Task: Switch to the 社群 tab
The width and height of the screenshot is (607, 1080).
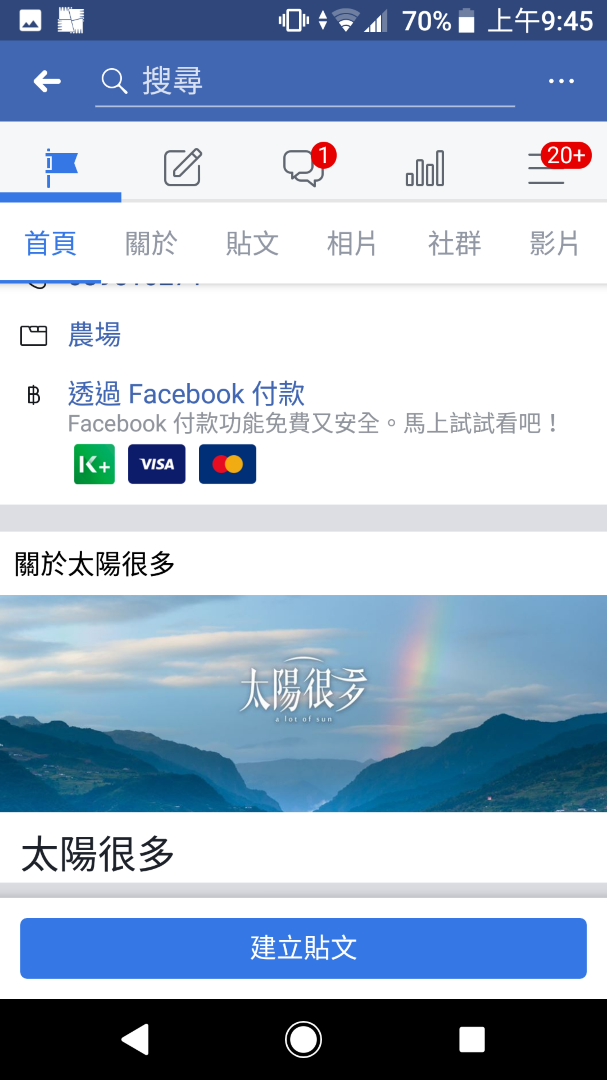Action: [x=455, y=243]
